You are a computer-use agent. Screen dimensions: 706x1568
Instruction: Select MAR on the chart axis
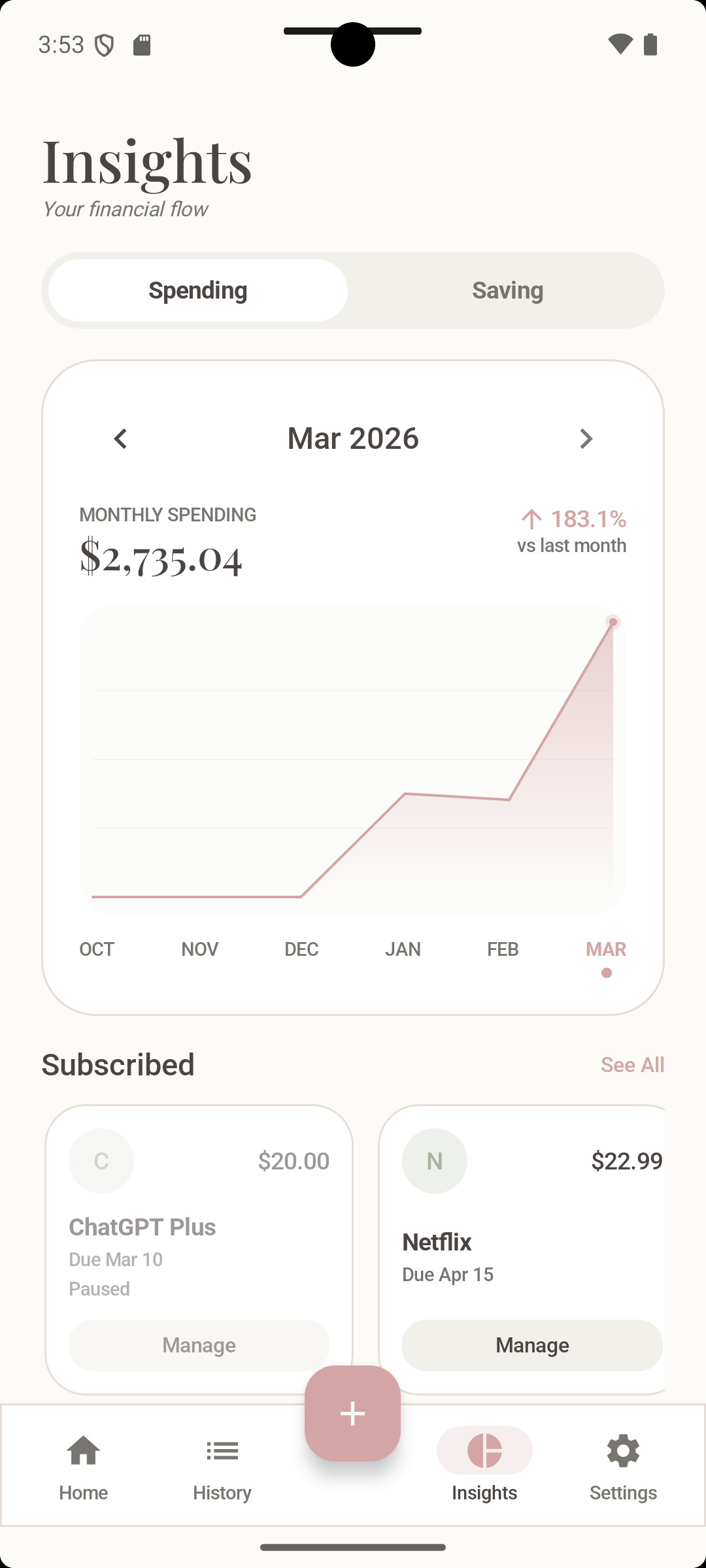pos(605,949)
